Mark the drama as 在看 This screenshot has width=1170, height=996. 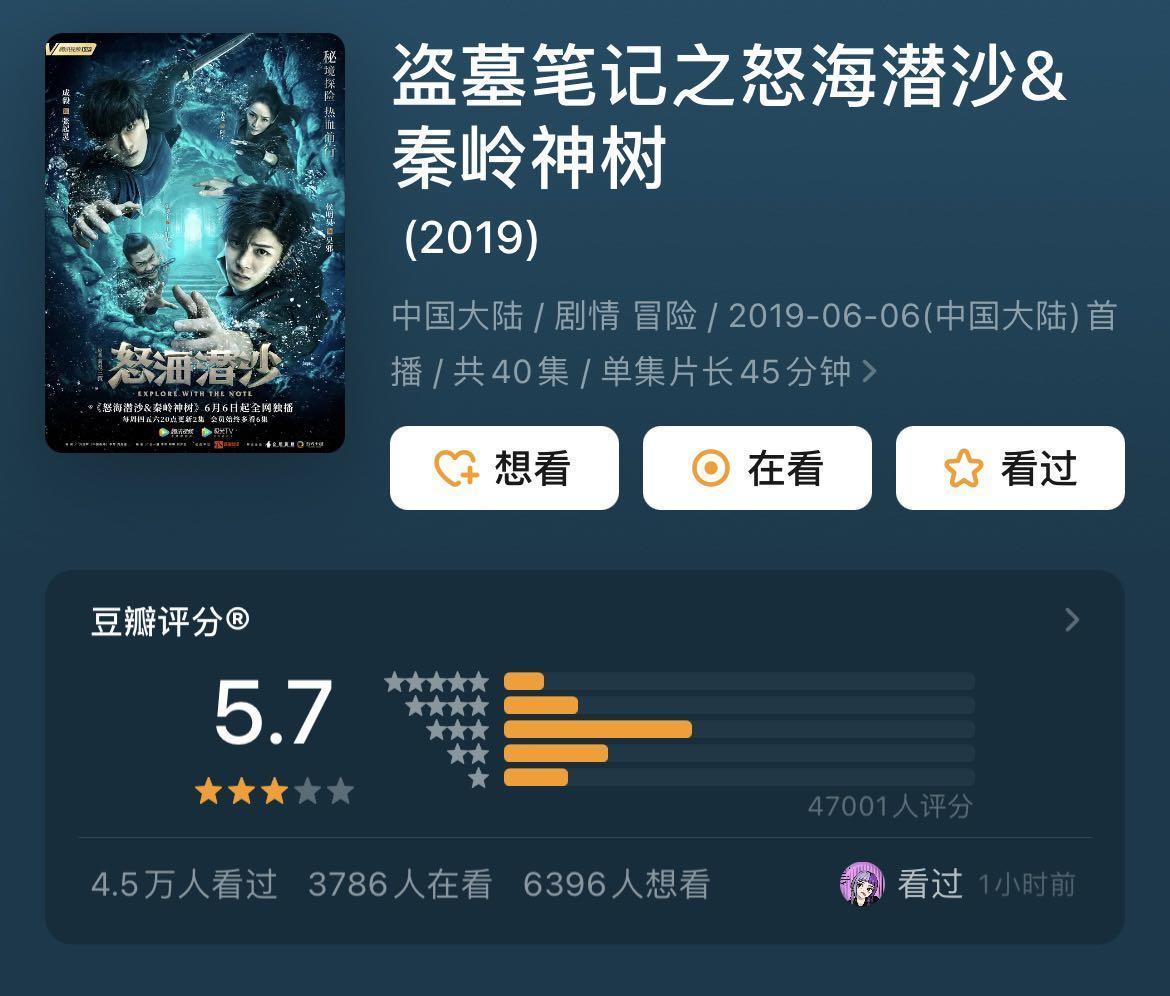(x=757, y=468)
